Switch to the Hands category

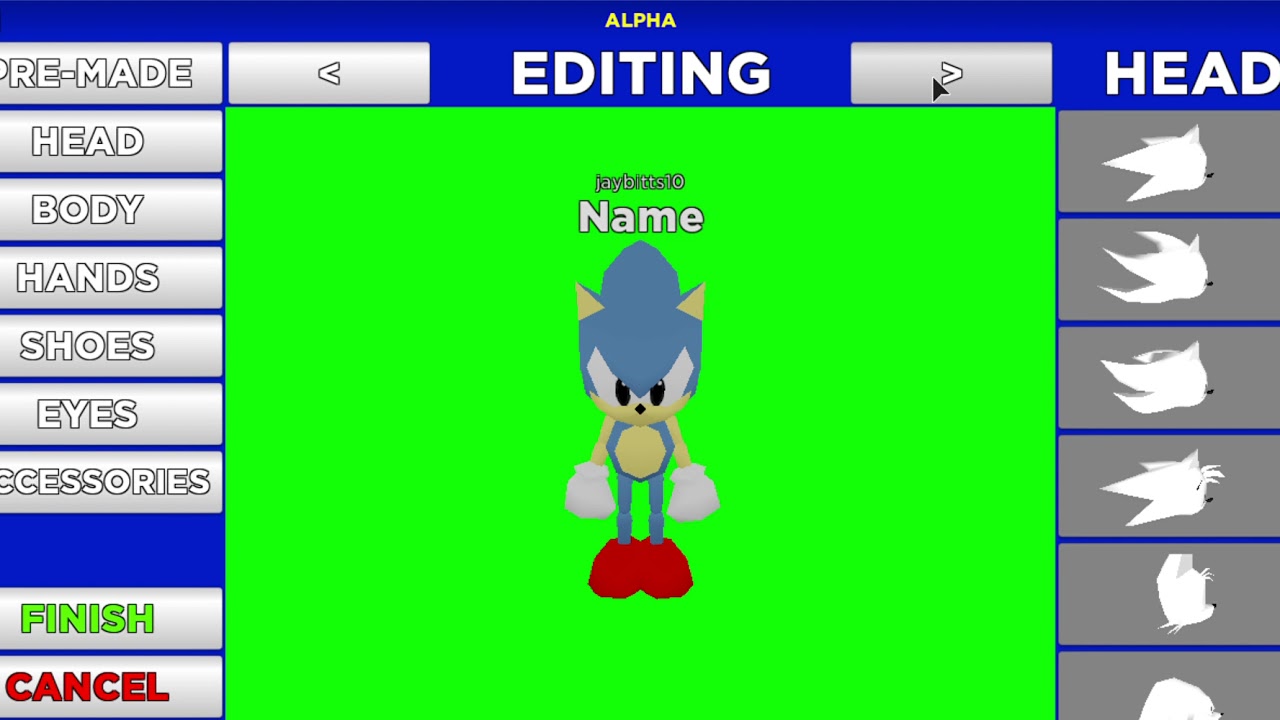(110, 277)
